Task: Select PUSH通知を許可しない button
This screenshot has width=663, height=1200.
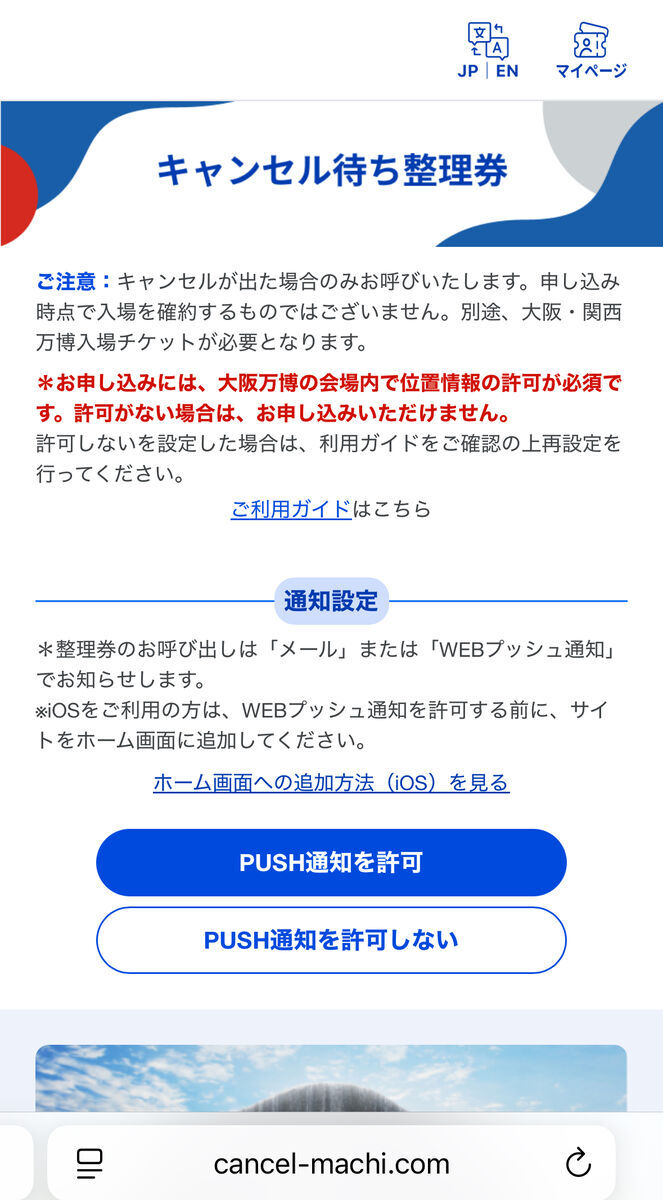Action: [331, 940]
